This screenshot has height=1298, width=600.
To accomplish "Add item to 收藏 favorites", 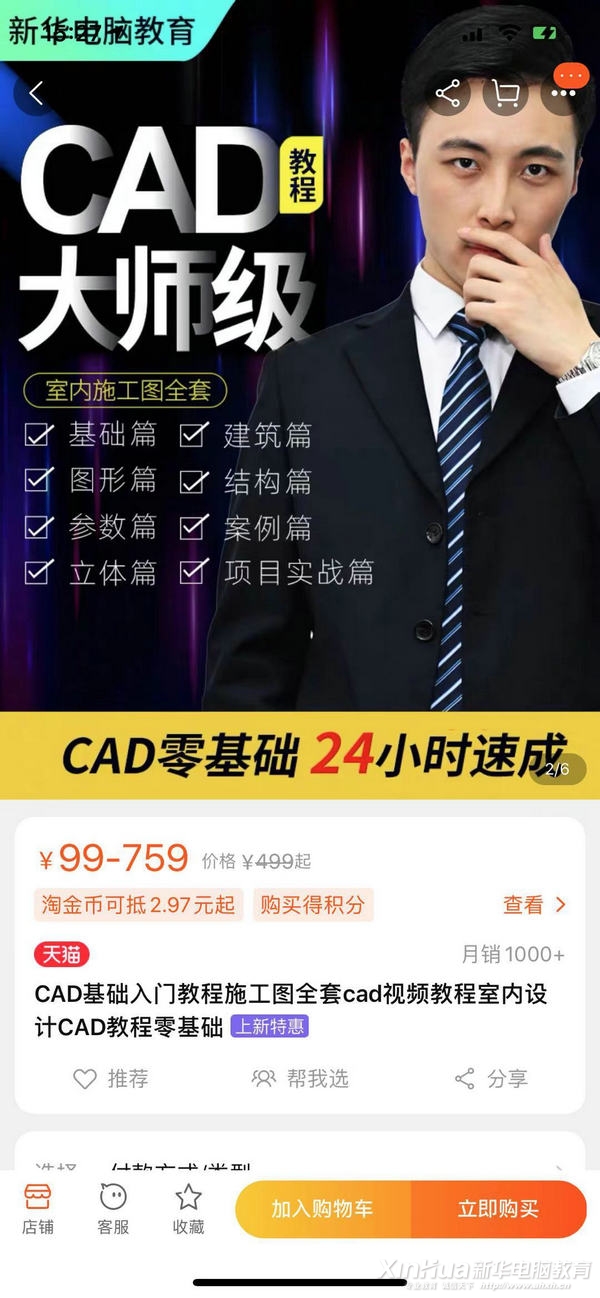I will pyautogui.click(x=189, y=1208).
